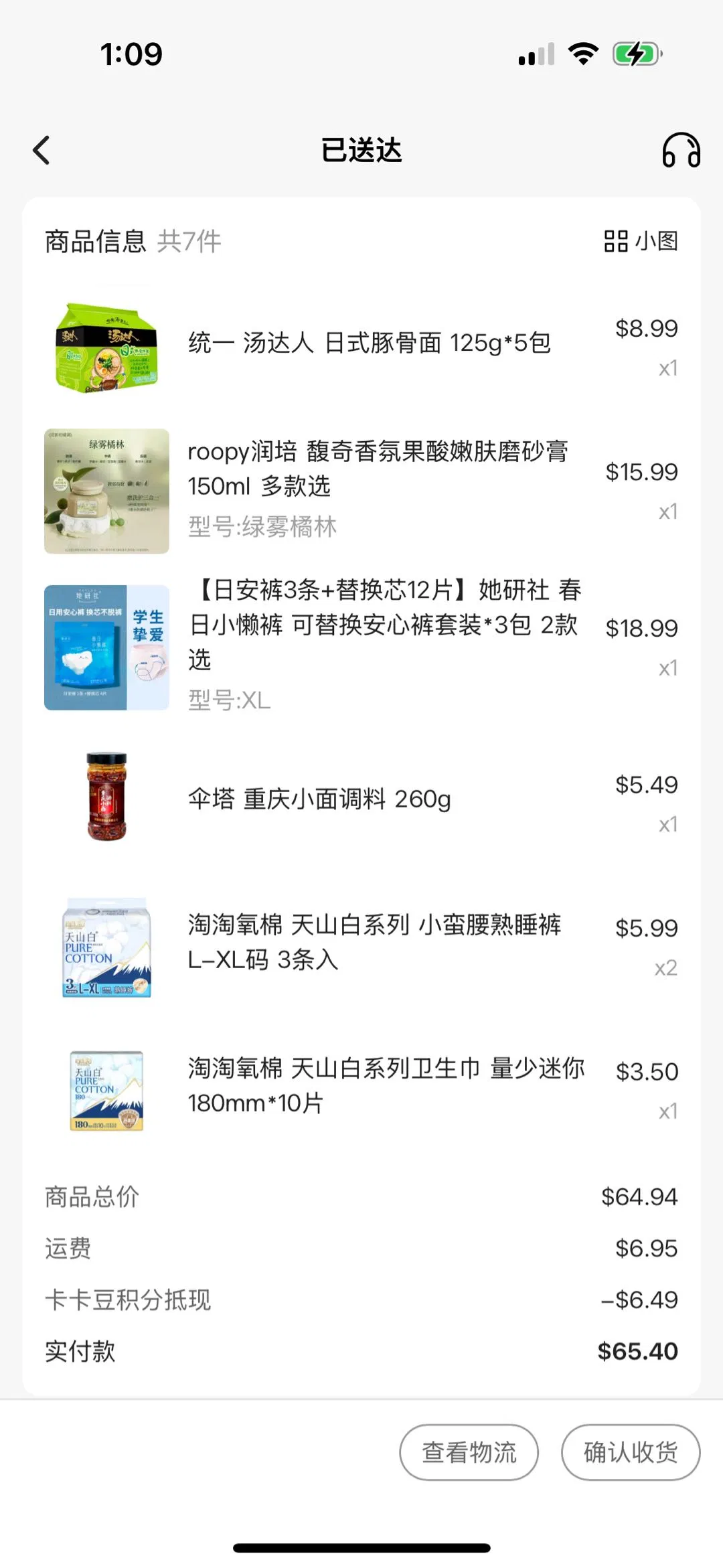View 淘淘氧棉 天山白系列卫生巾 item
Image resolution: width=723 pixels, height=1568 pixels.
click(x=386, y=1085)
